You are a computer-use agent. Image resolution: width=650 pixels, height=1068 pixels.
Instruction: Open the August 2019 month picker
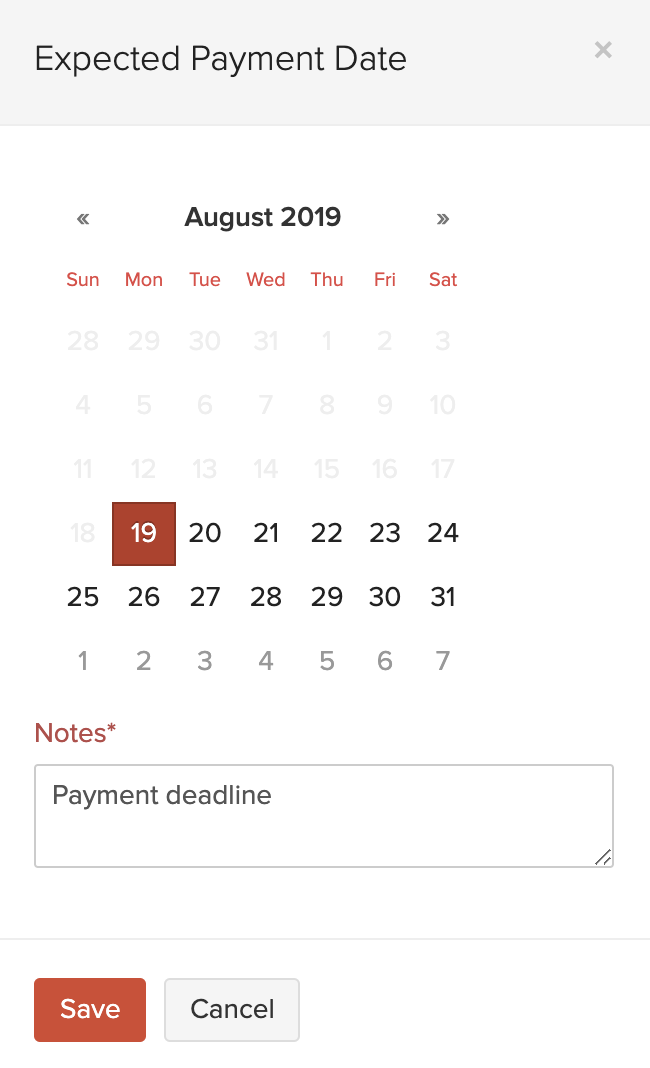coord(263,217)
